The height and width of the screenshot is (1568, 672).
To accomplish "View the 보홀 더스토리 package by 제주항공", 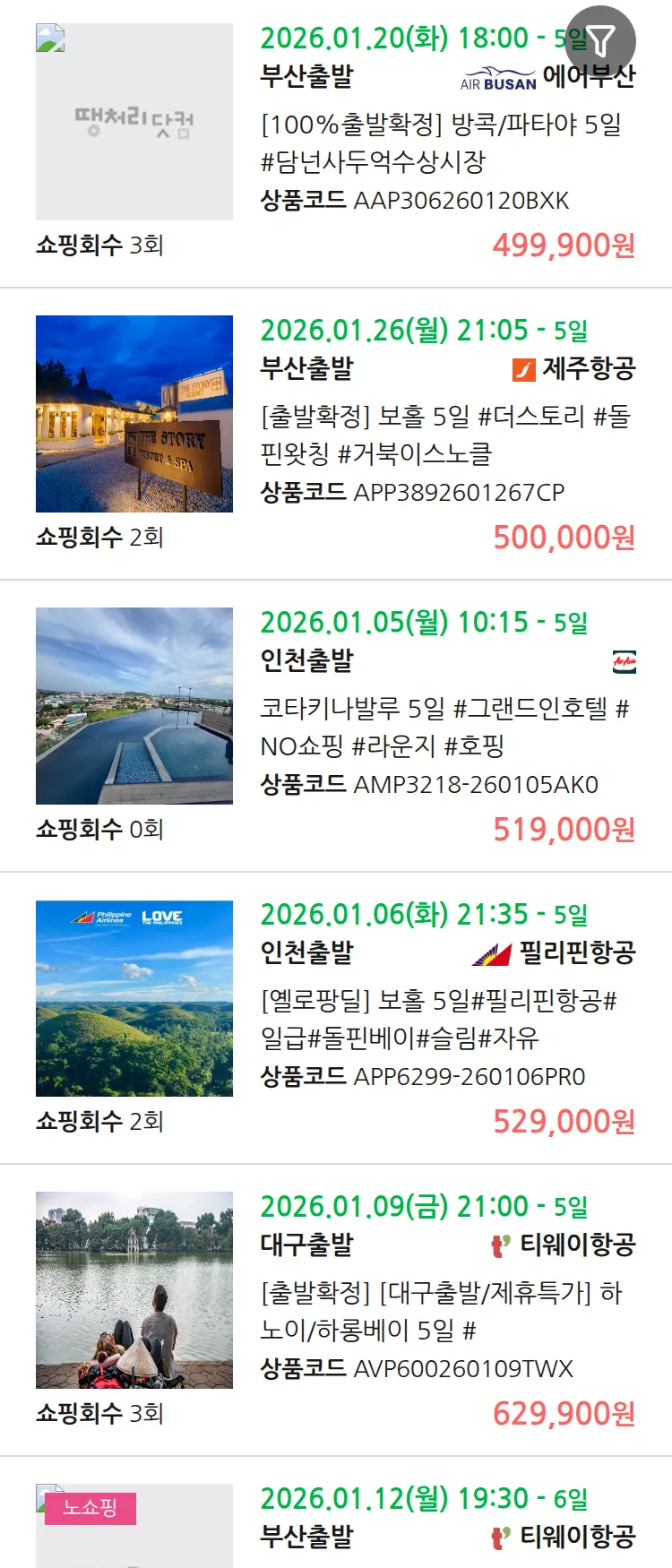I will (x=445, y=435).
